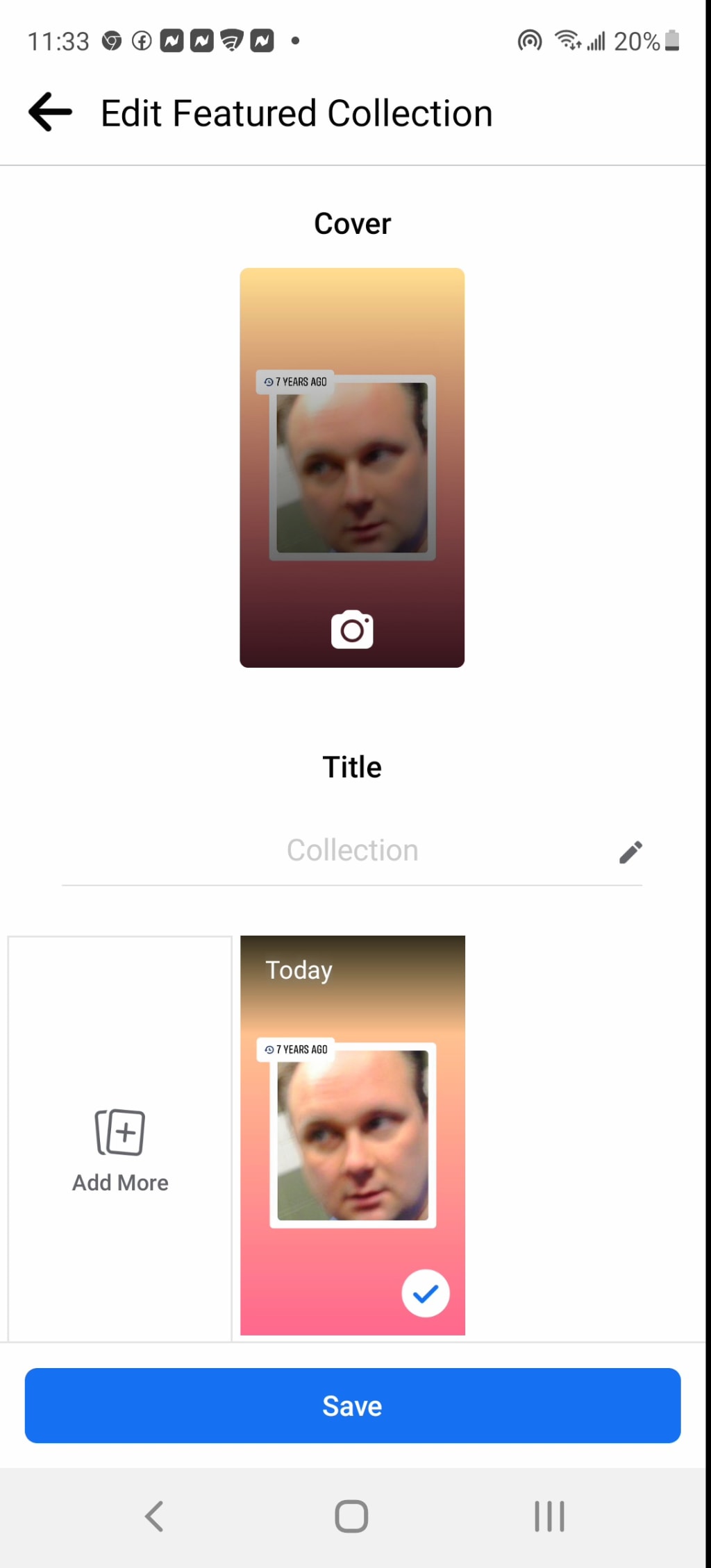Uncheck the Today story checkmark
Image resolution: width=711 pixels, height=1568 pixels.
click(425, 1293)
